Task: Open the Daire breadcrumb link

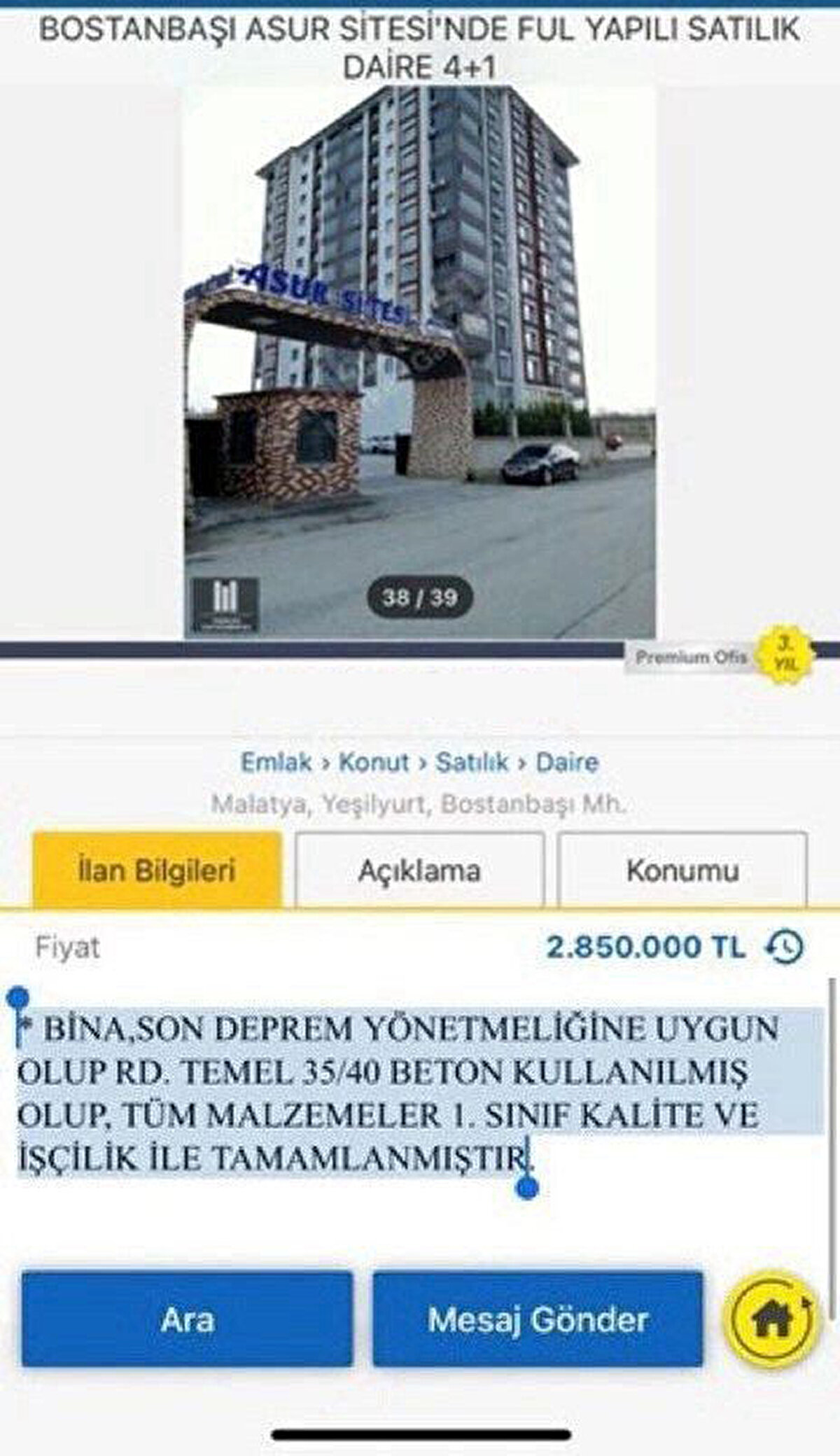Action: click(x=567, y=762)
